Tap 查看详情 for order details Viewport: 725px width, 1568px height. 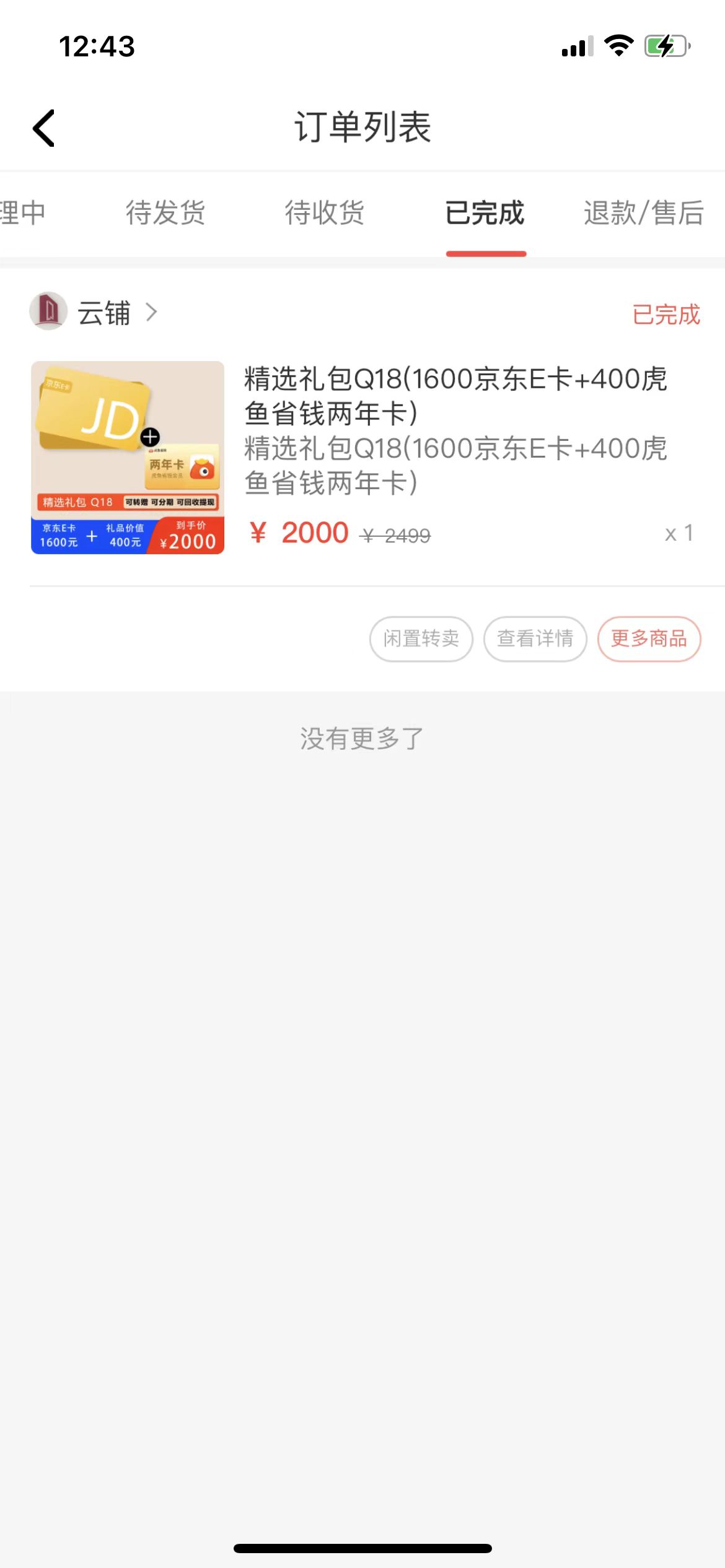535,638
